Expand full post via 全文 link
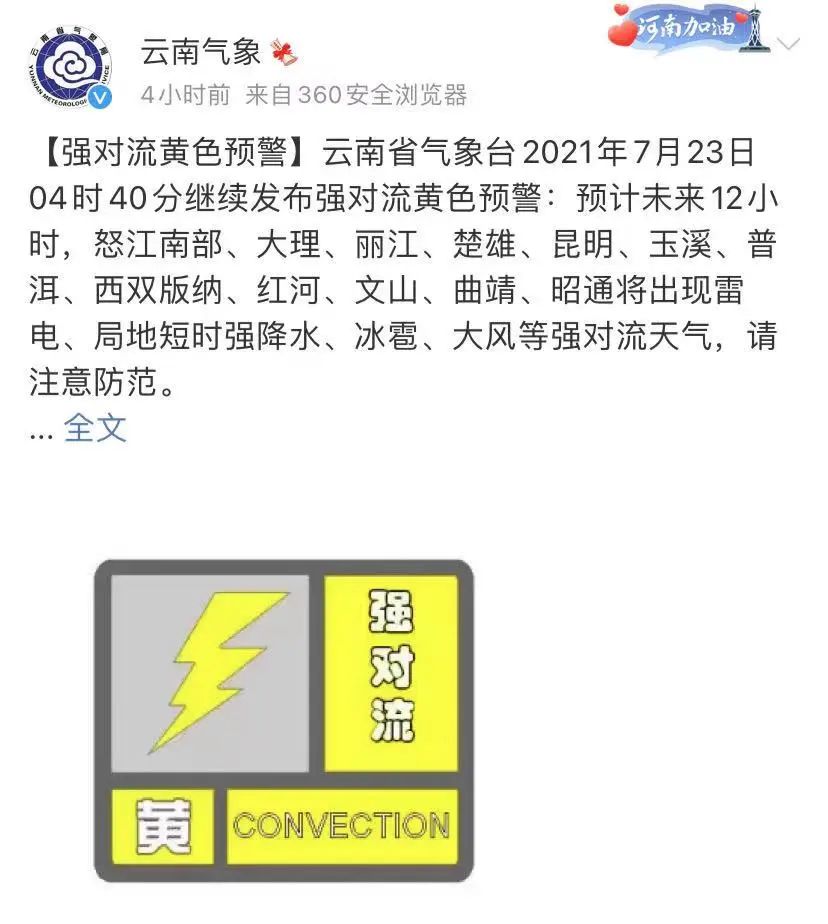 tap(95, 428)
